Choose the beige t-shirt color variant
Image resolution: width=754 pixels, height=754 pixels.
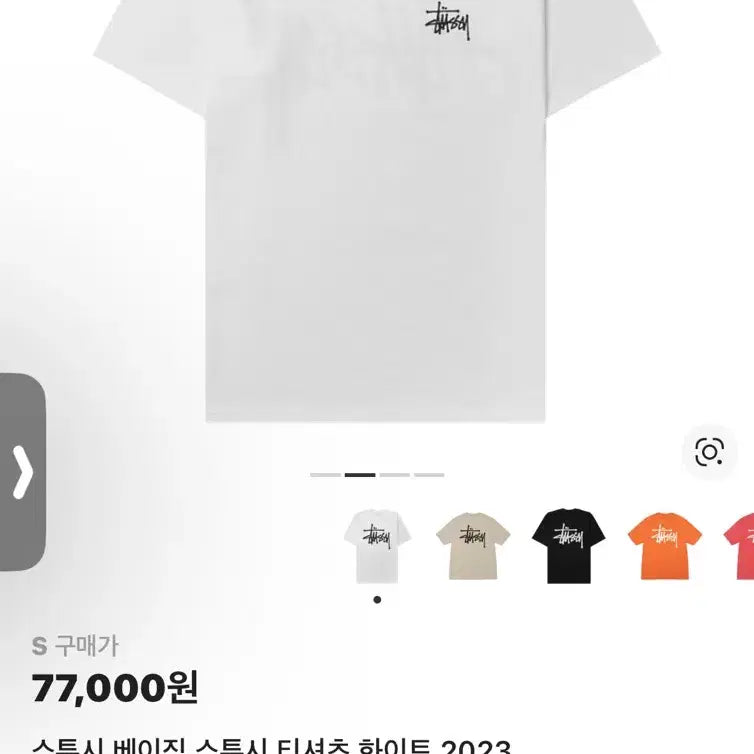coord(472,544)
